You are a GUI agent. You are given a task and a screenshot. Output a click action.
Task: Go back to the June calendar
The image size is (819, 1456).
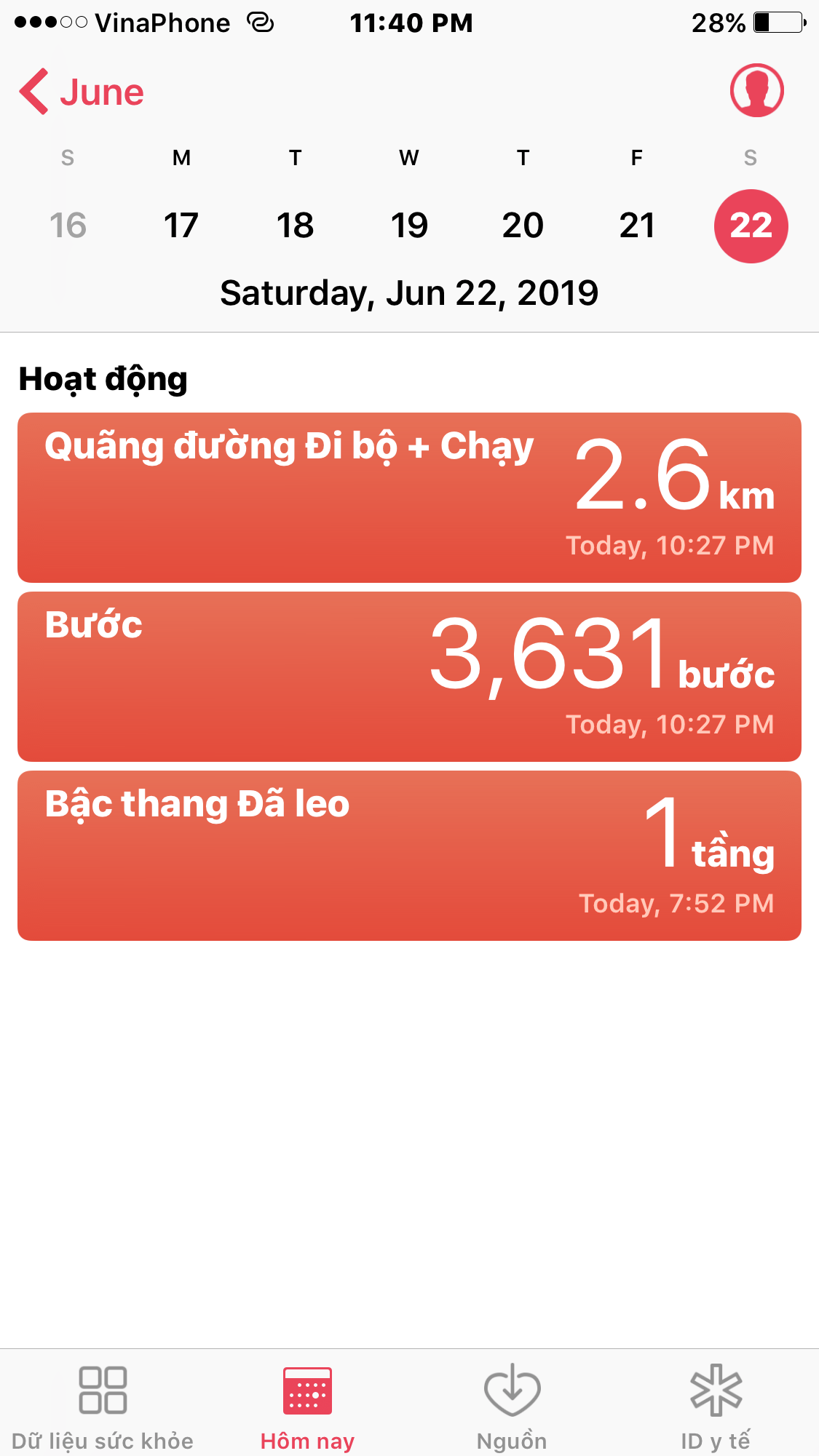[x=82, y=92]
